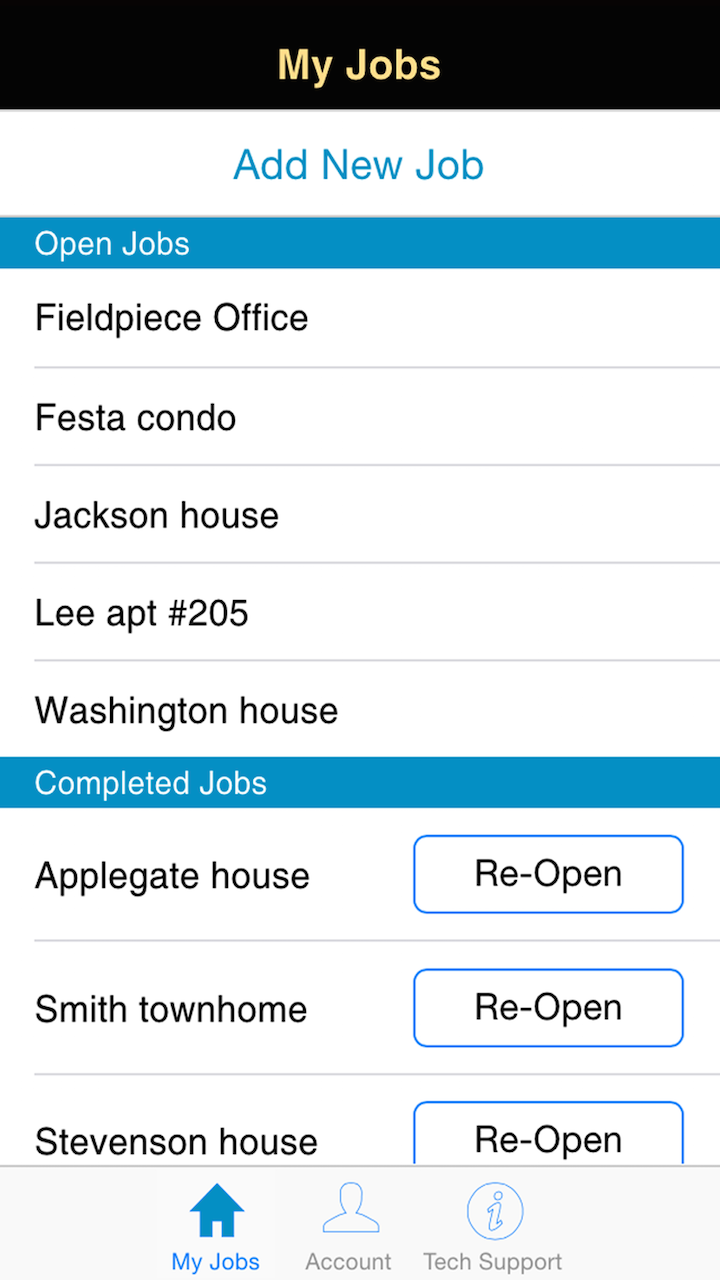Select the Applegate house job name
720x1280 pixels.
click(171, 874)
